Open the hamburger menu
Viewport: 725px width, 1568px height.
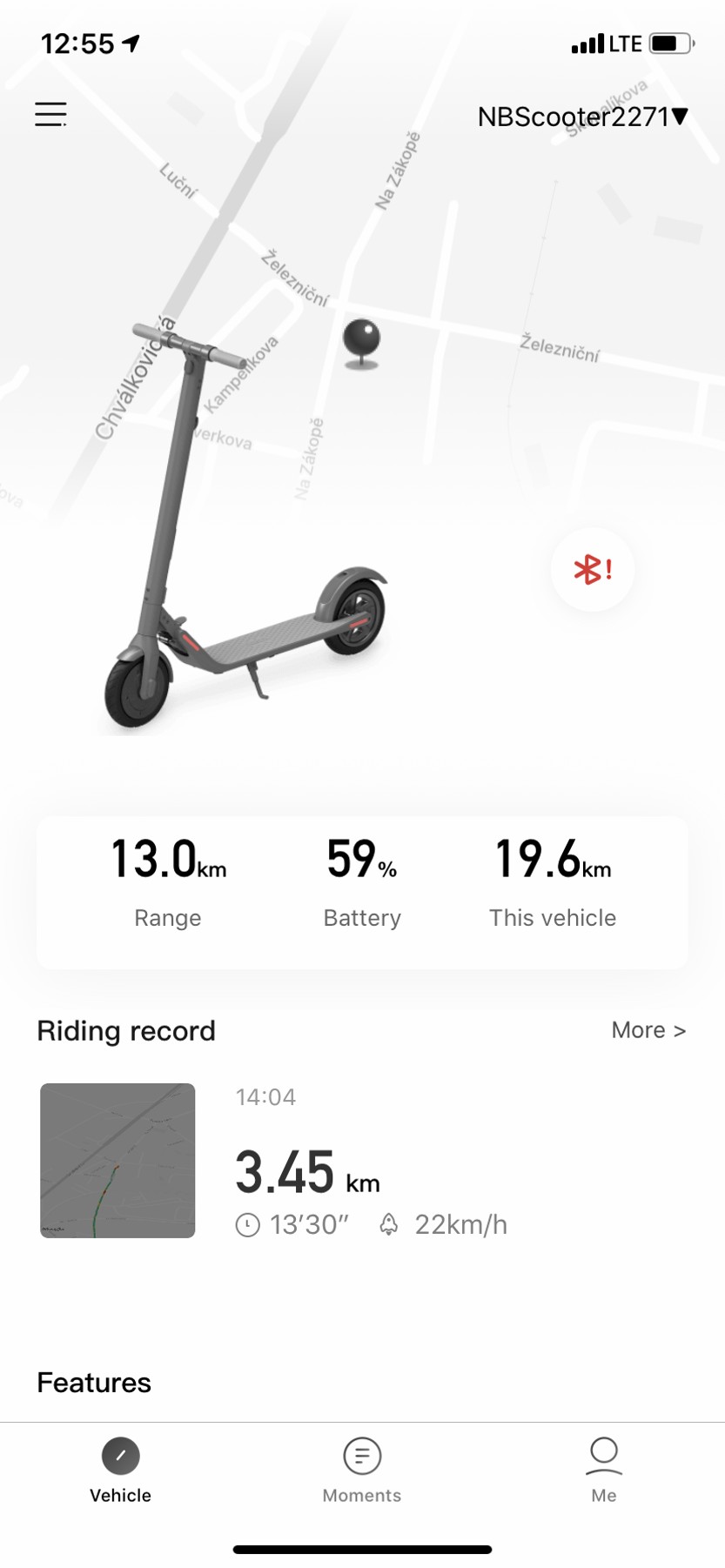pos(50,114)
